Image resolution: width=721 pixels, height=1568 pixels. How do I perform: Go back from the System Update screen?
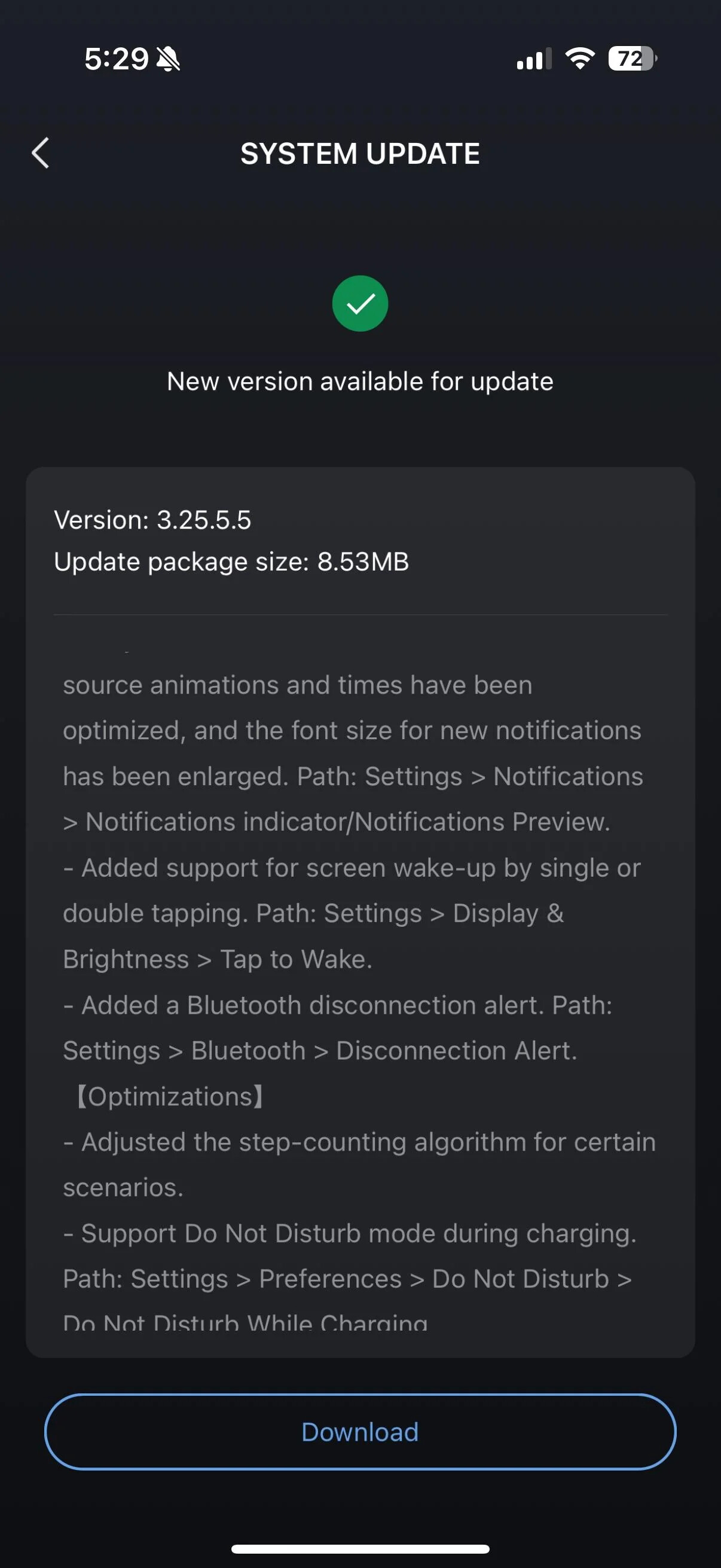pyautogui.click(x=40, y=152)
